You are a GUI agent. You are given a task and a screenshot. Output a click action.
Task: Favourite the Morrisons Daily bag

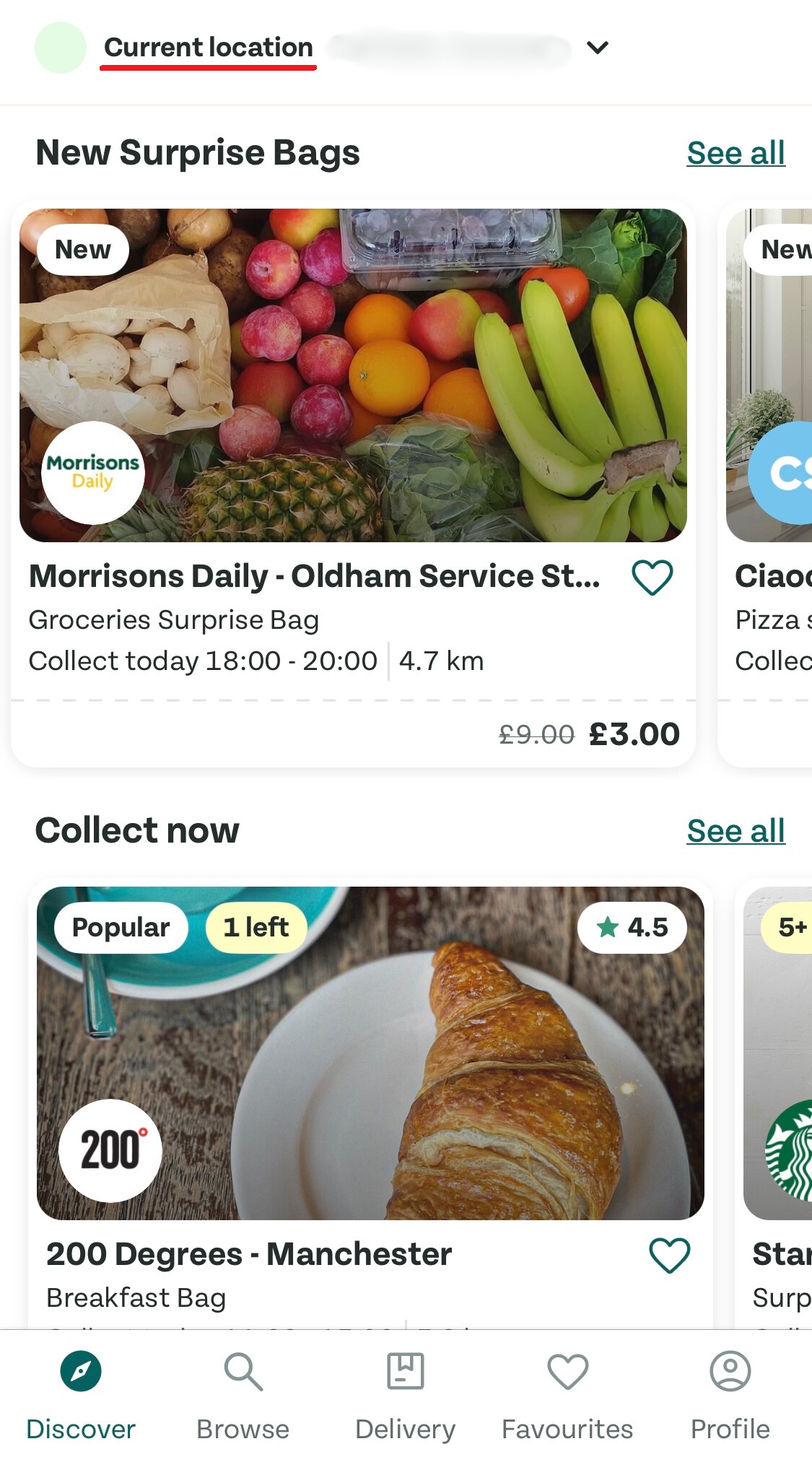(x=652, y=578)
